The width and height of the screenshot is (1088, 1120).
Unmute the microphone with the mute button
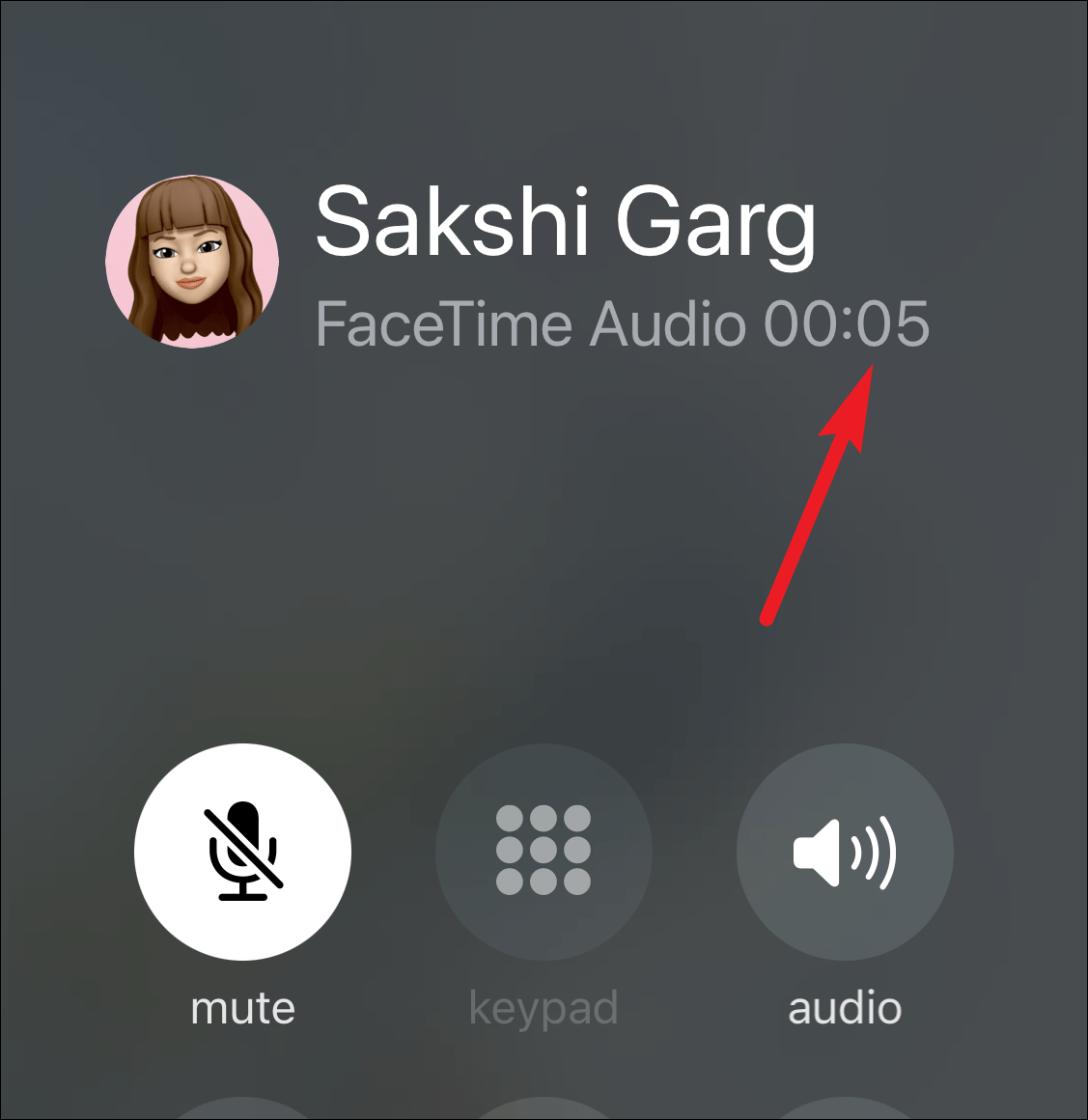tap(242, 851)
